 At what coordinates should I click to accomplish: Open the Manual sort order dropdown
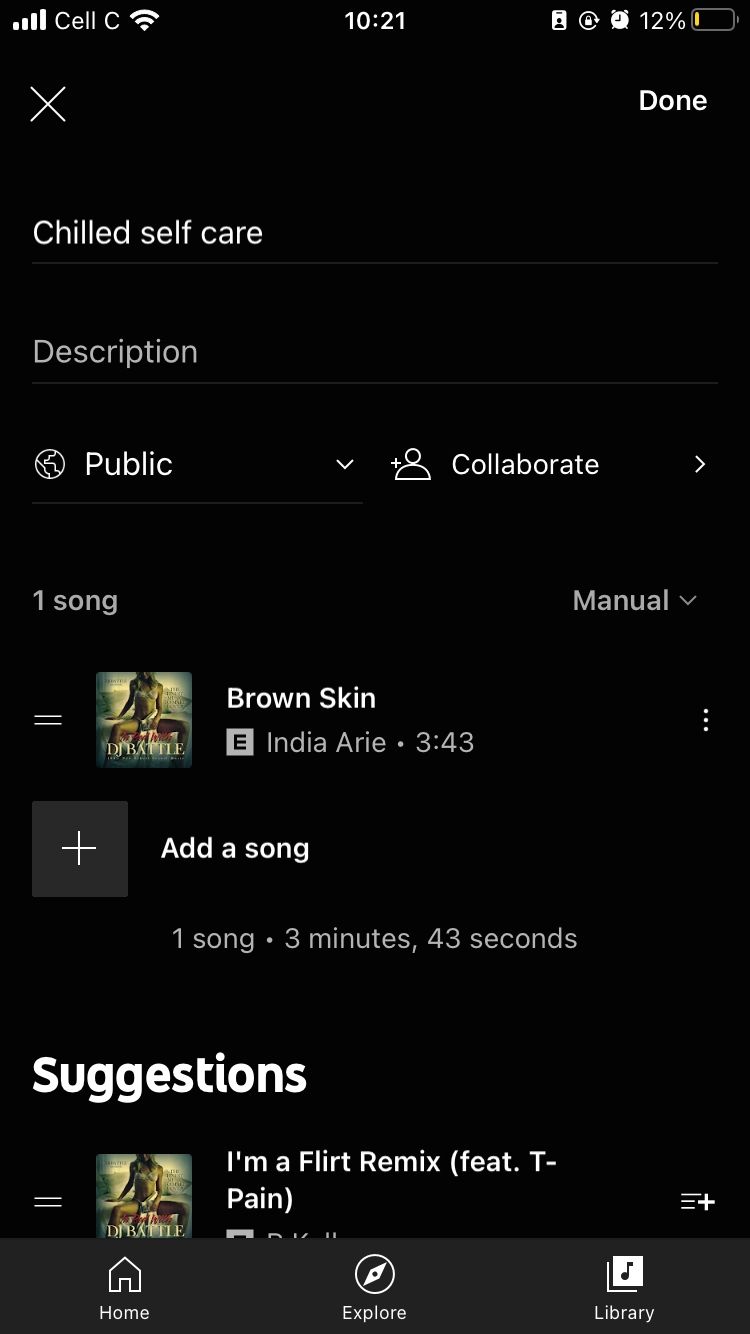(634, 600)
